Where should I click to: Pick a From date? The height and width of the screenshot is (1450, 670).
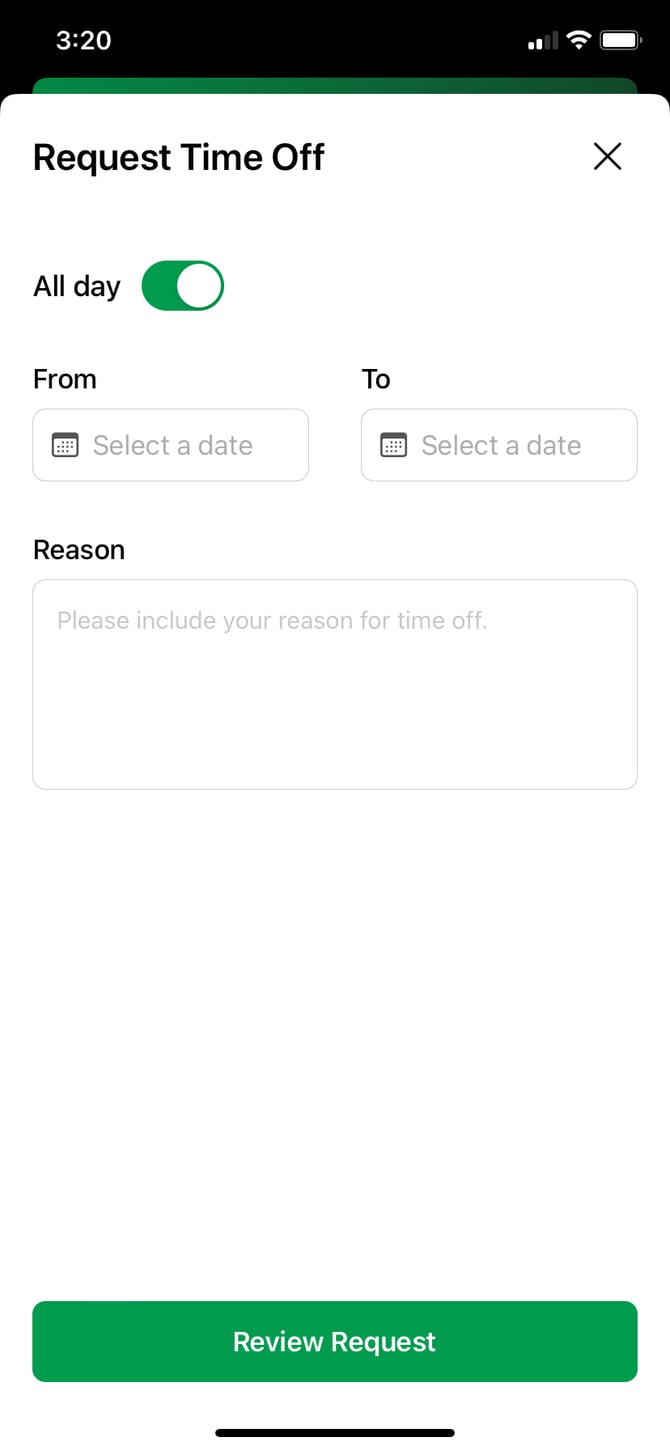pos(171,445)
